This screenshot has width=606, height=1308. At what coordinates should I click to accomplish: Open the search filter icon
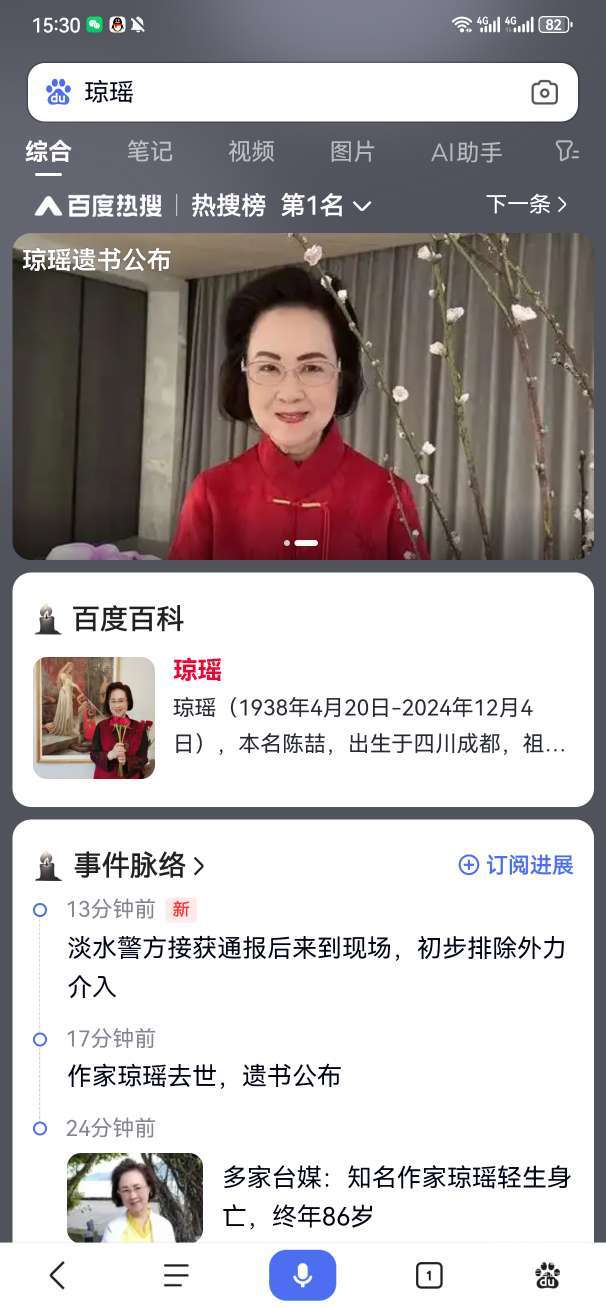click(x=567, y=152)
